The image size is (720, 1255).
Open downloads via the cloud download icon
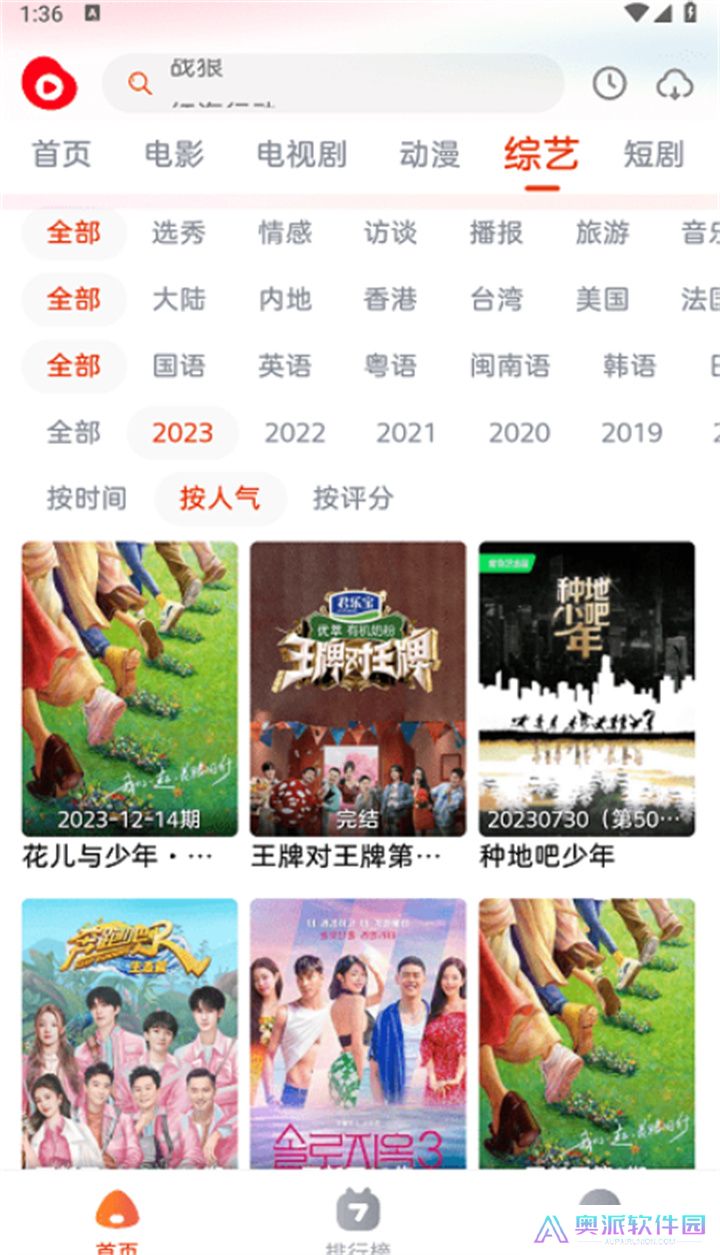point(675,84)
